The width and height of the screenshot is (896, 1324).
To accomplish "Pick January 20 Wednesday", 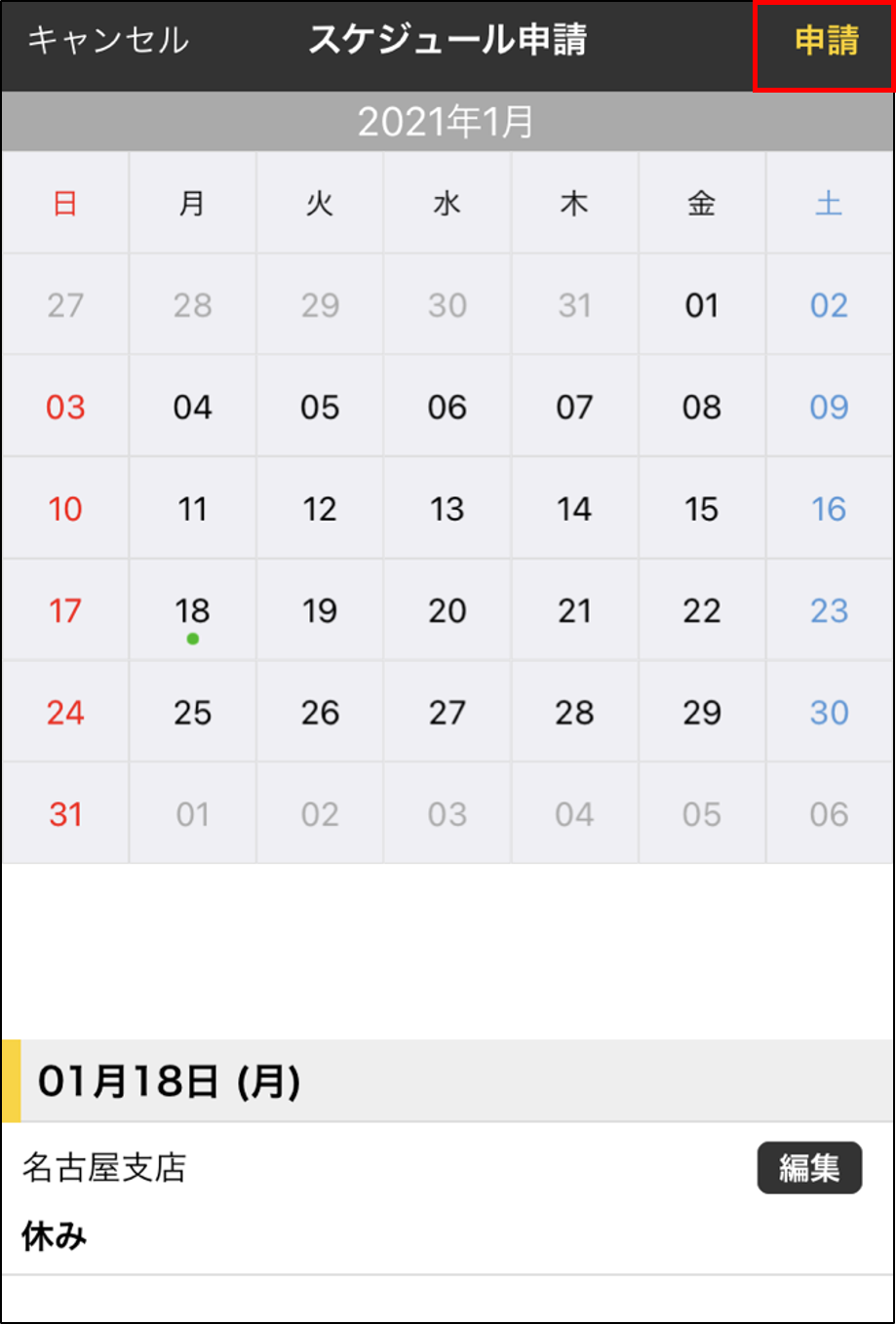I will pyautogui.click(x=447, y=611).
